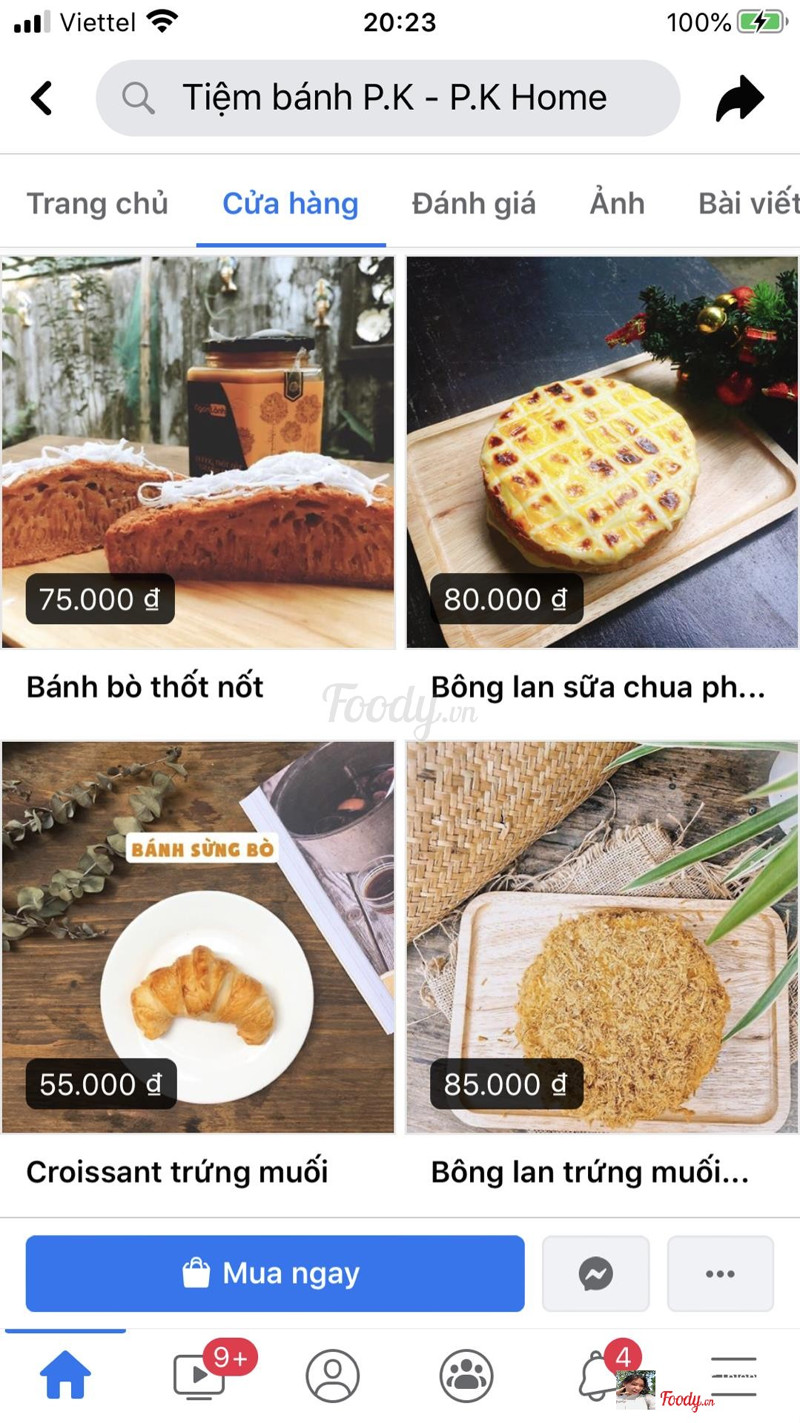Image resolution: width=800 pixels, height=1423 pixels.
Task: Tap the search field for Tiệm bánh P.K
Action: pos(388,98)
